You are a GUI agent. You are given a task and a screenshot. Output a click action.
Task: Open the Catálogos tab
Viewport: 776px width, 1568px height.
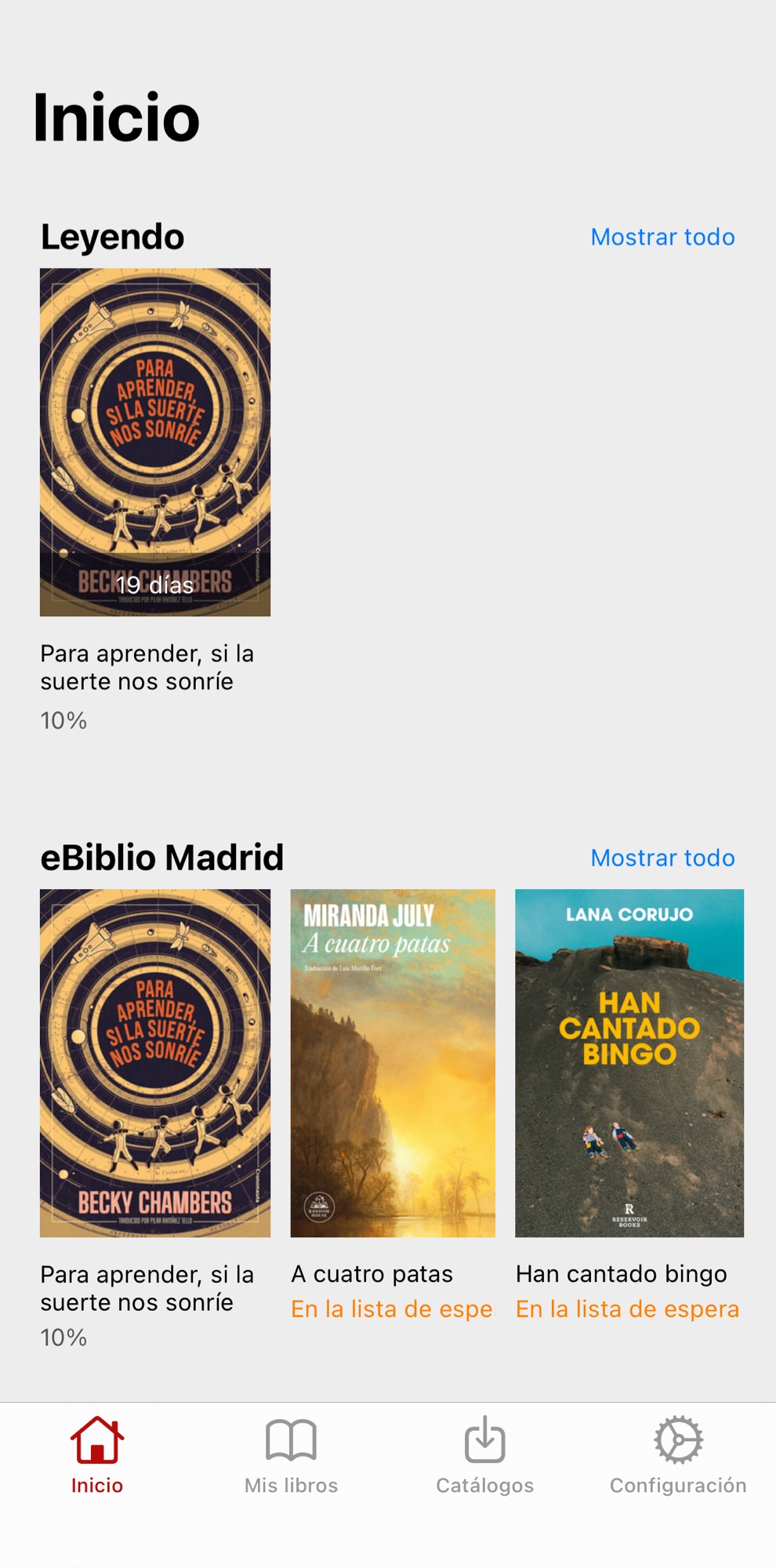(484, 1455)
